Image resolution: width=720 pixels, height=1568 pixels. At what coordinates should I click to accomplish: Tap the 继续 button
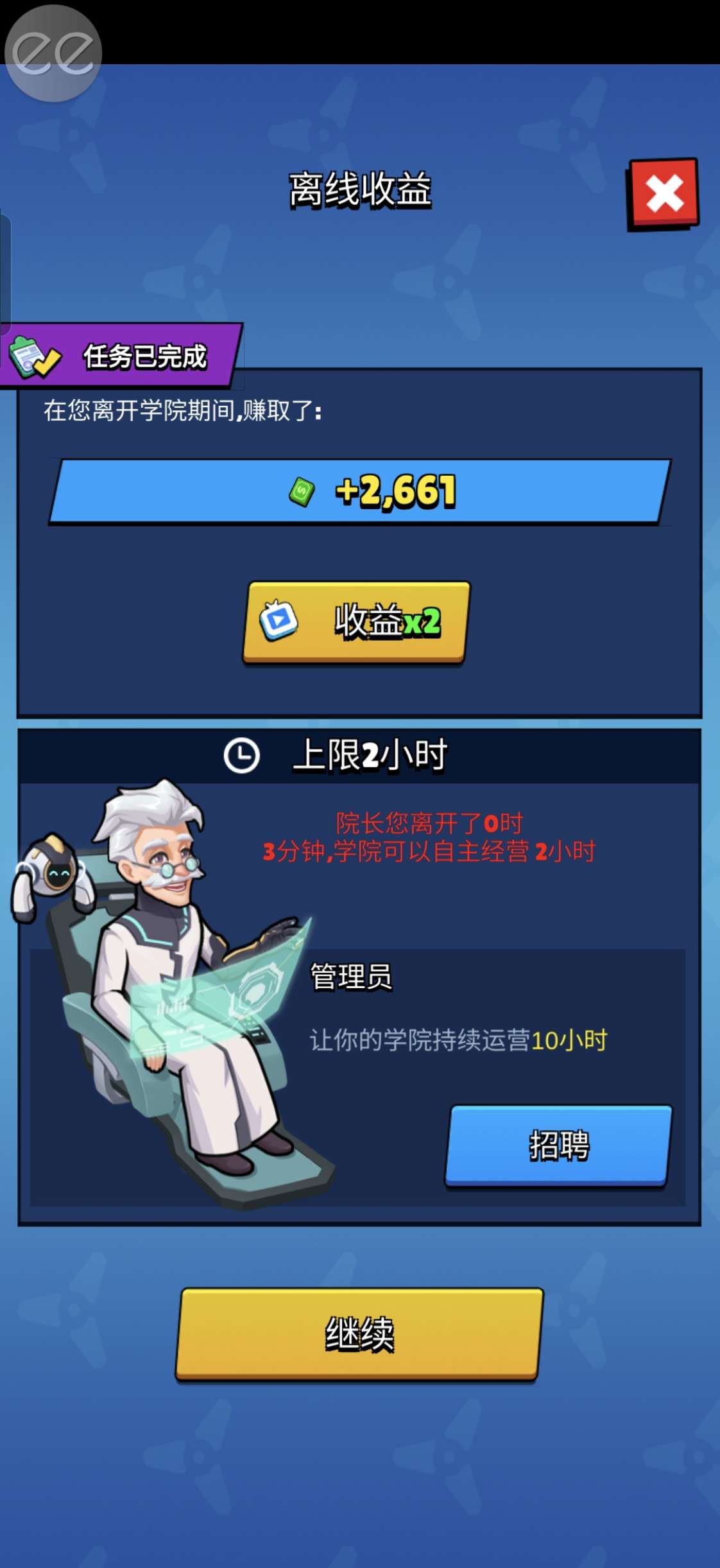click(x=359, y=1334)
